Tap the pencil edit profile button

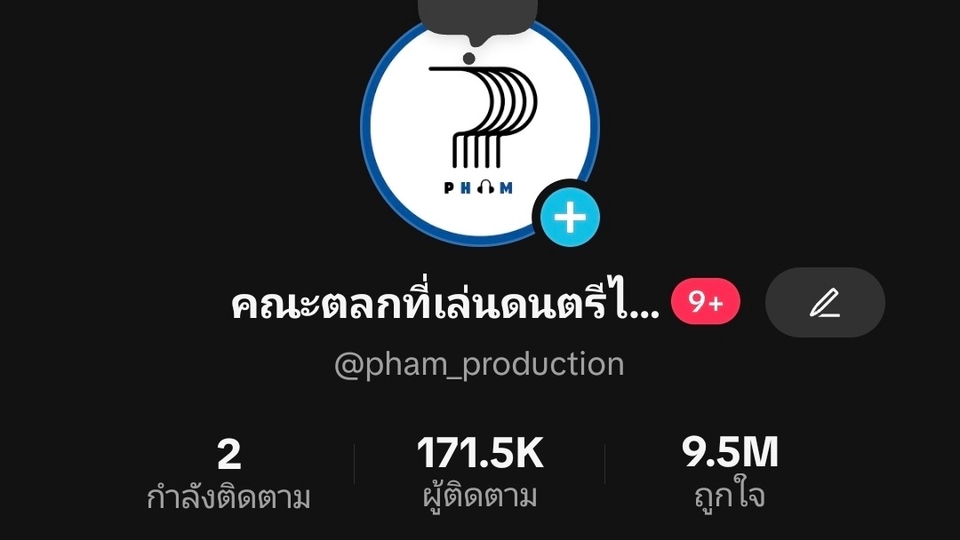point(824,302)
